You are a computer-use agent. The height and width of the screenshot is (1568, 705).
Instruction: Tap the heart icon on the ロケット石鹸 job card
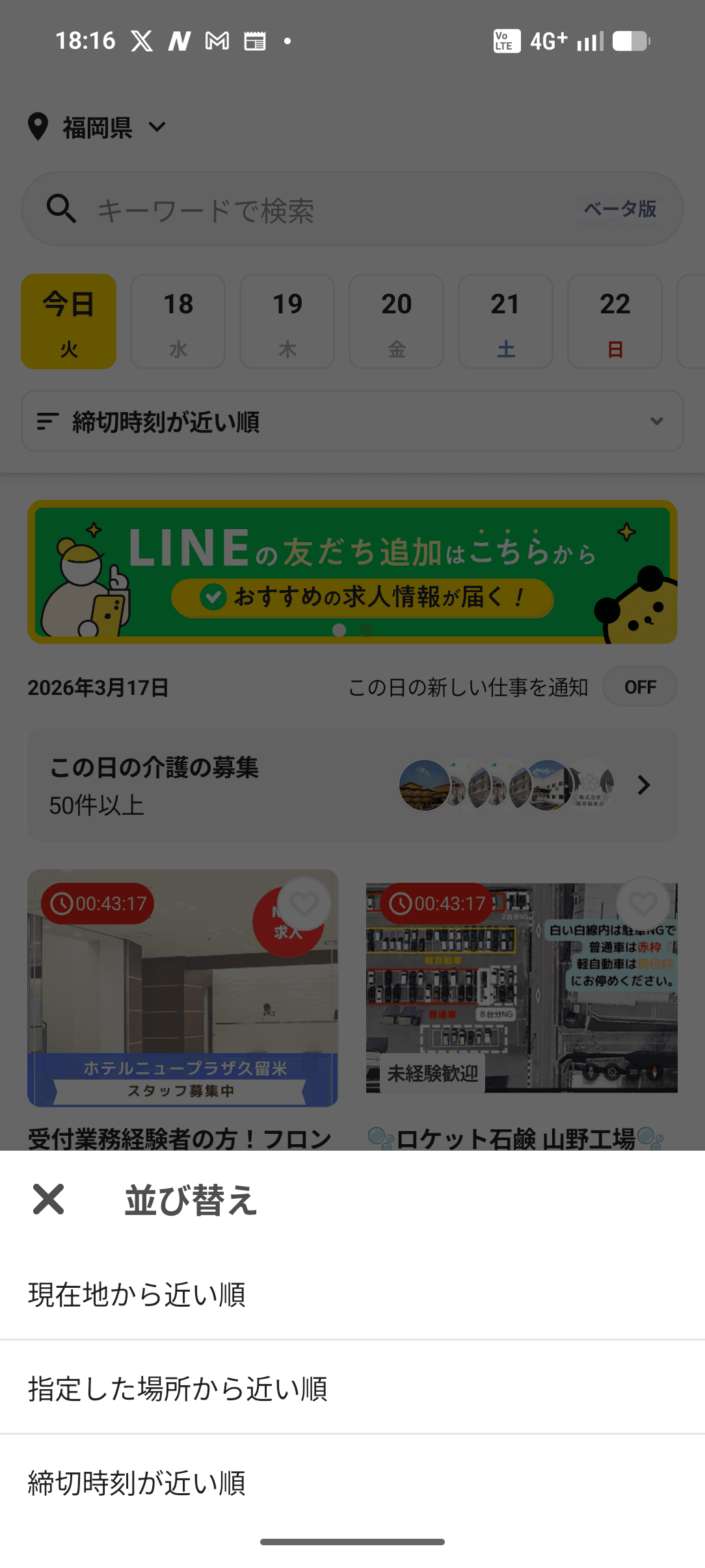point(644,903)
